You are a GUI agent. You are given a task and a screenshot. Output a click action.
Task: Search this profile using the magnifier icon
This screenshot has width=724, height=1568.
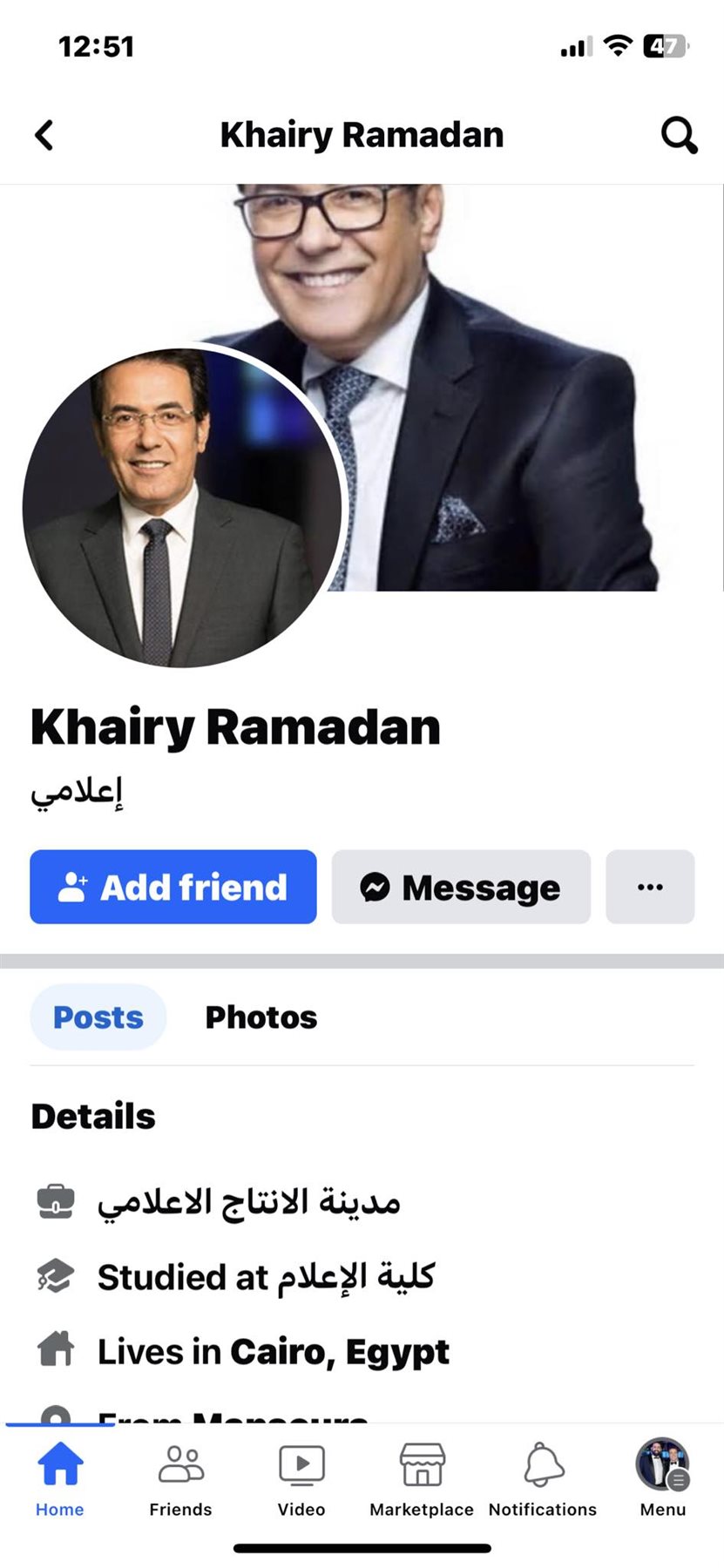[679, 135]
